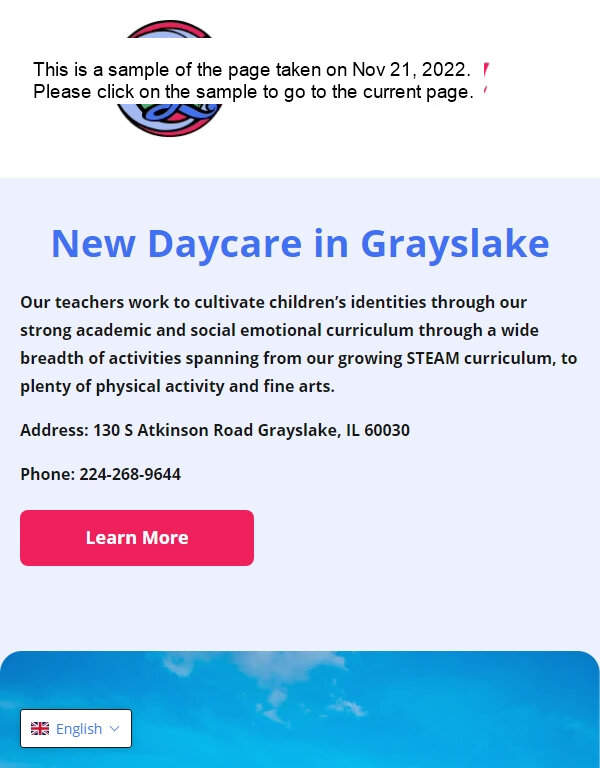
Task: Open the English language dropdown
Action: pyautogui.click(x=76, y=728)
